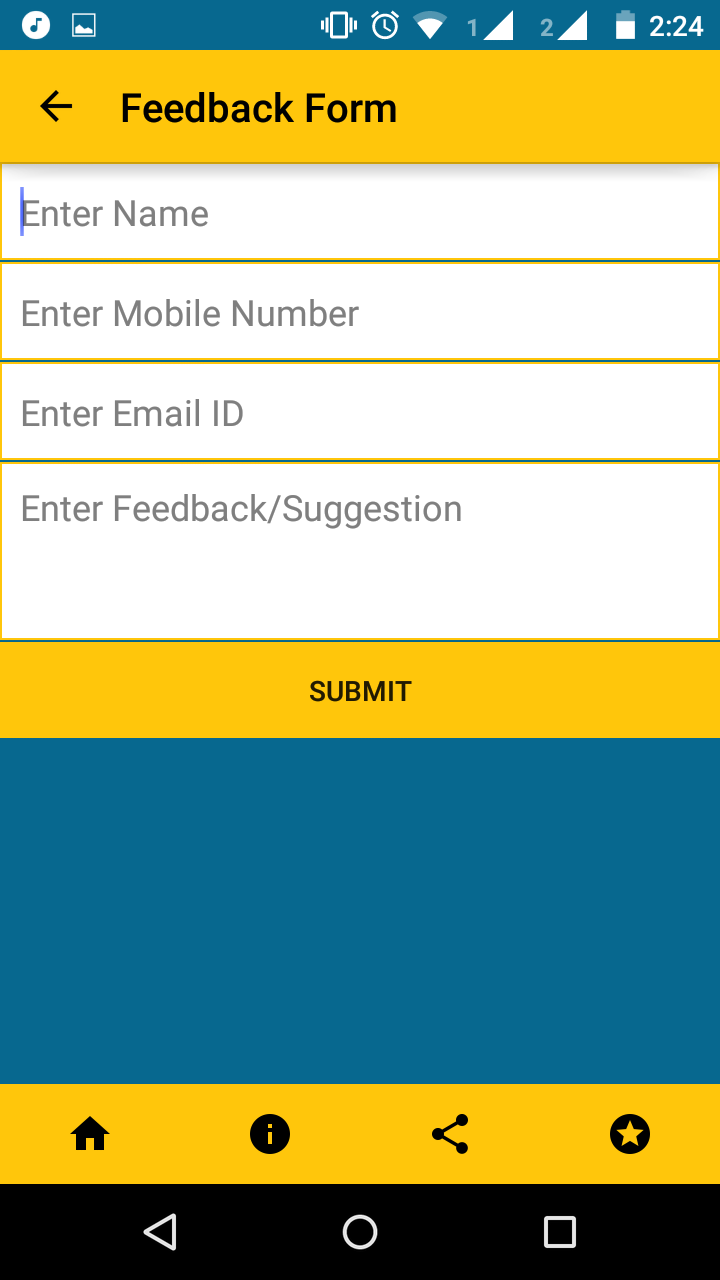Image resolution: width=720 pixels, height=1280 pixels.
Task: Open recent apps with square button
Action: pyautogui.click(x=560, y=1232)
